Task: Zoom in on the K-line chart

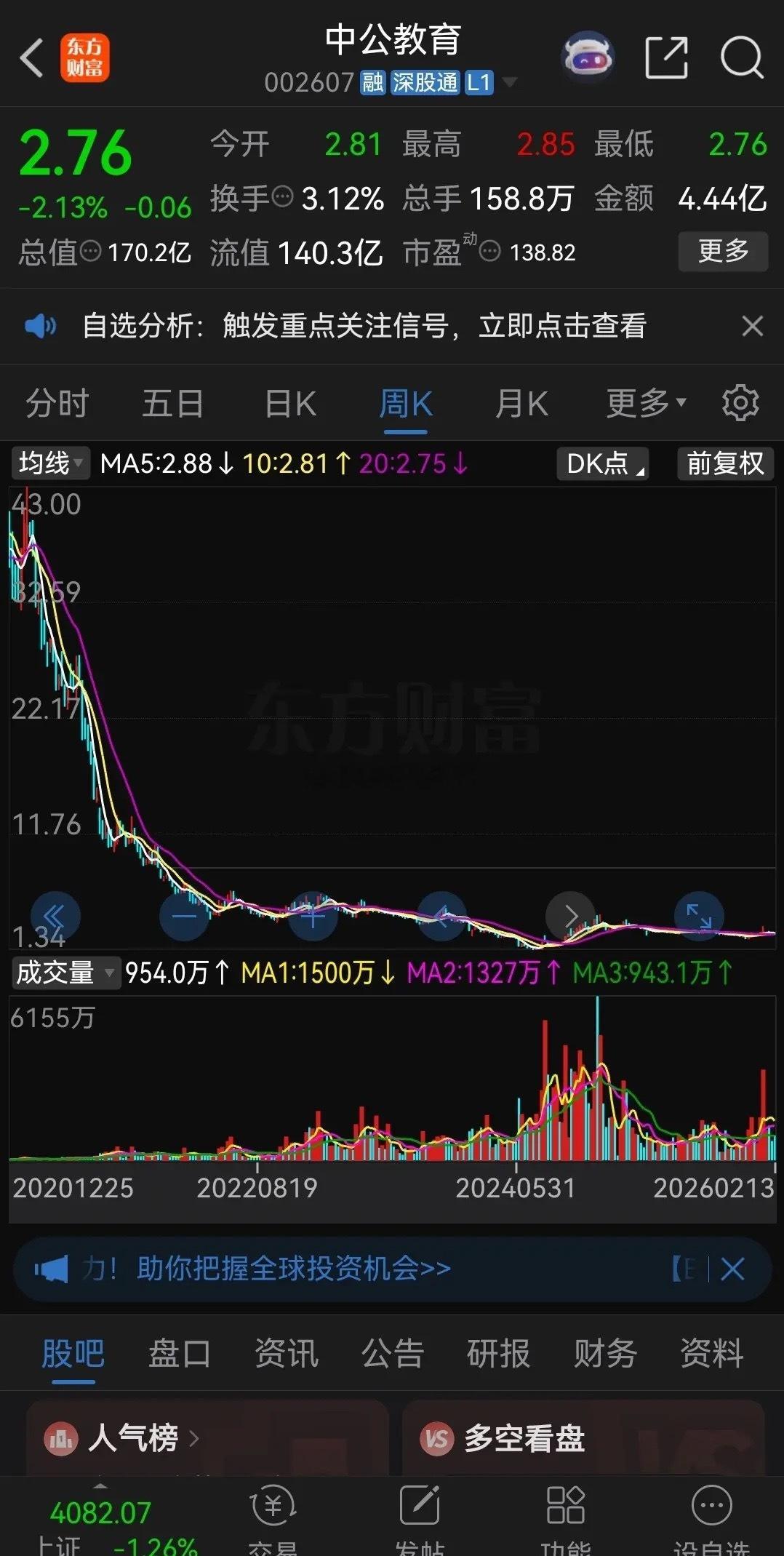Action: pyautogui.click(x=313, y=917)
